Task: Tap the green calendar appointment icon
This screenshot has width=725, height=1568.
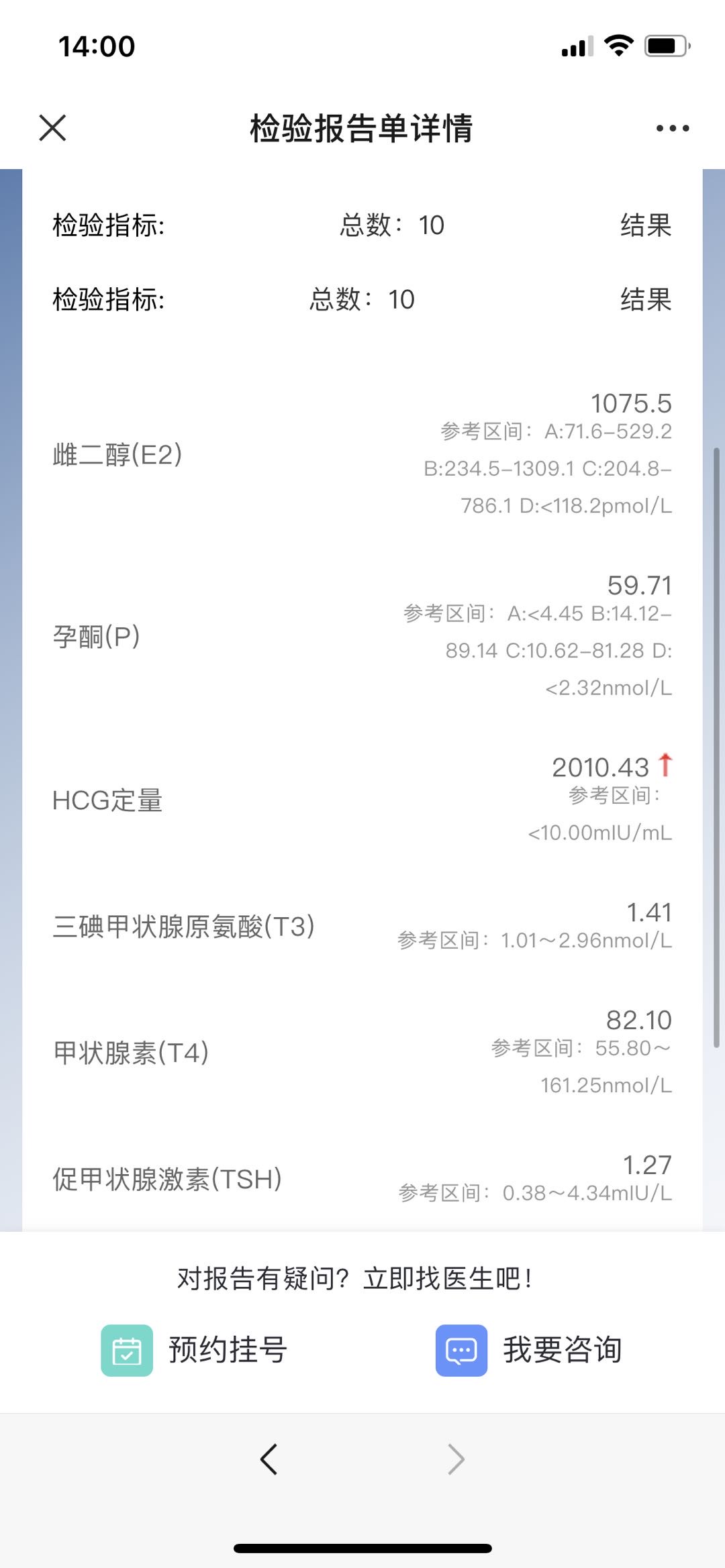Action: pyautogui.click(x=128, y=1349)
